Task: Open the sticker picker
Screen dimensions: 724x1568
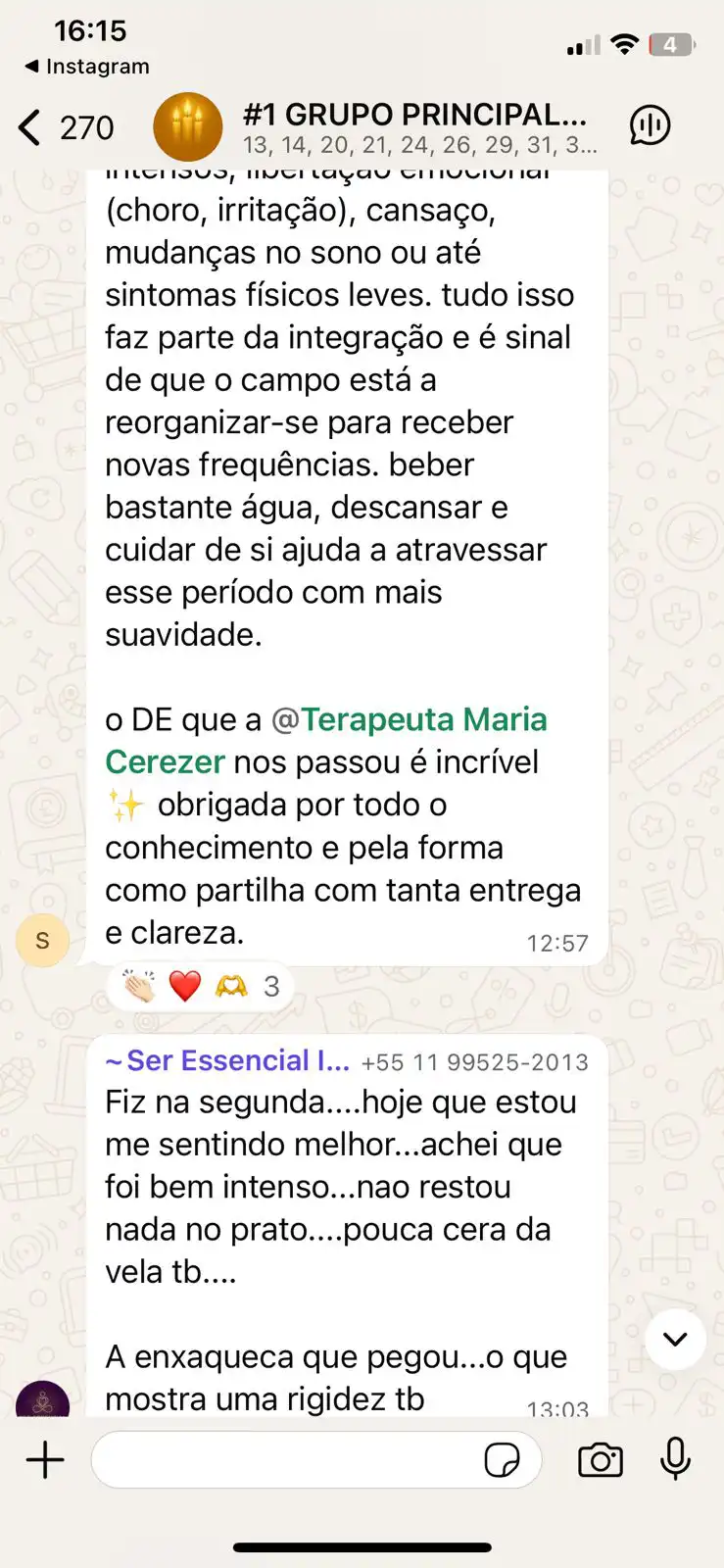Action: click(503, 1459)
